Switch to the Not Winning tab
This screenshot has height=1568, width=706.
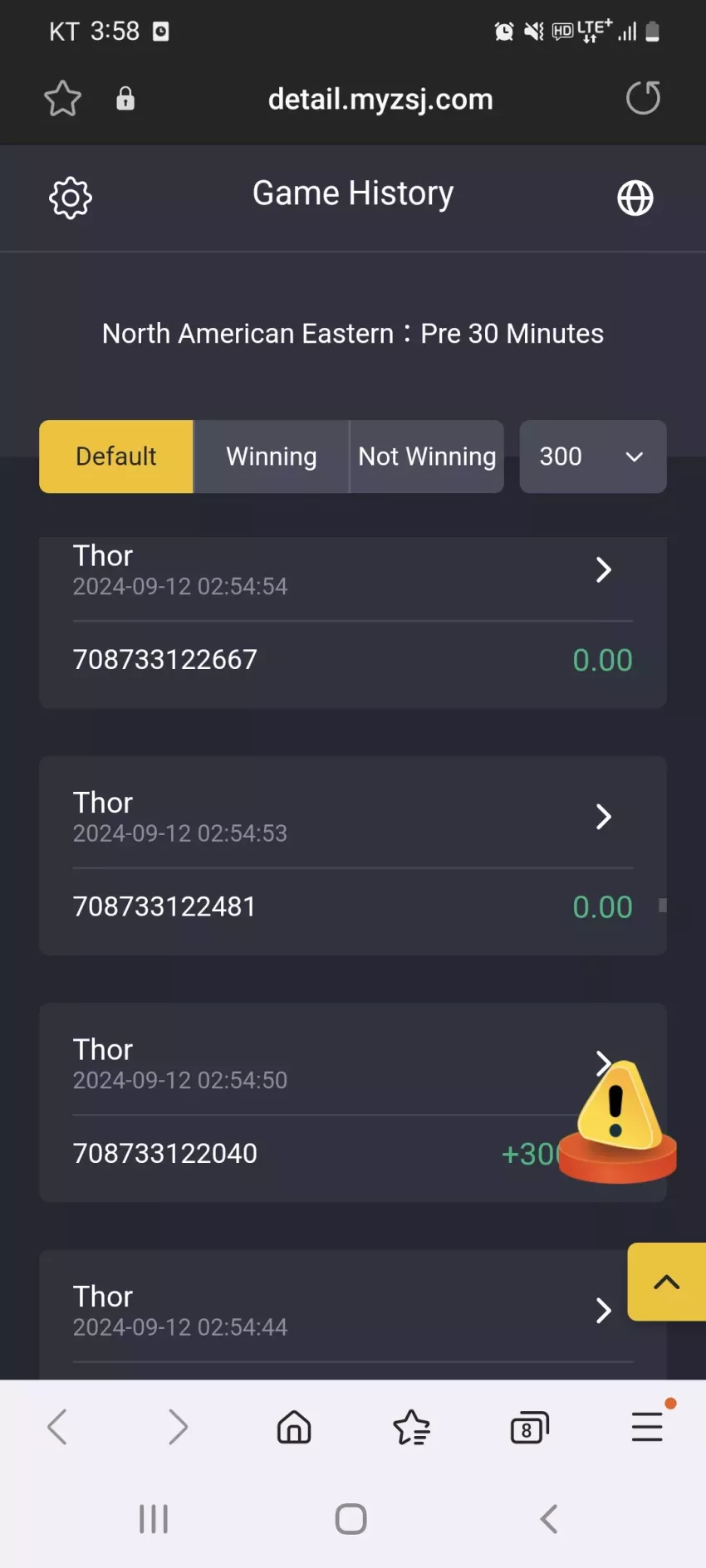(427, 457)
